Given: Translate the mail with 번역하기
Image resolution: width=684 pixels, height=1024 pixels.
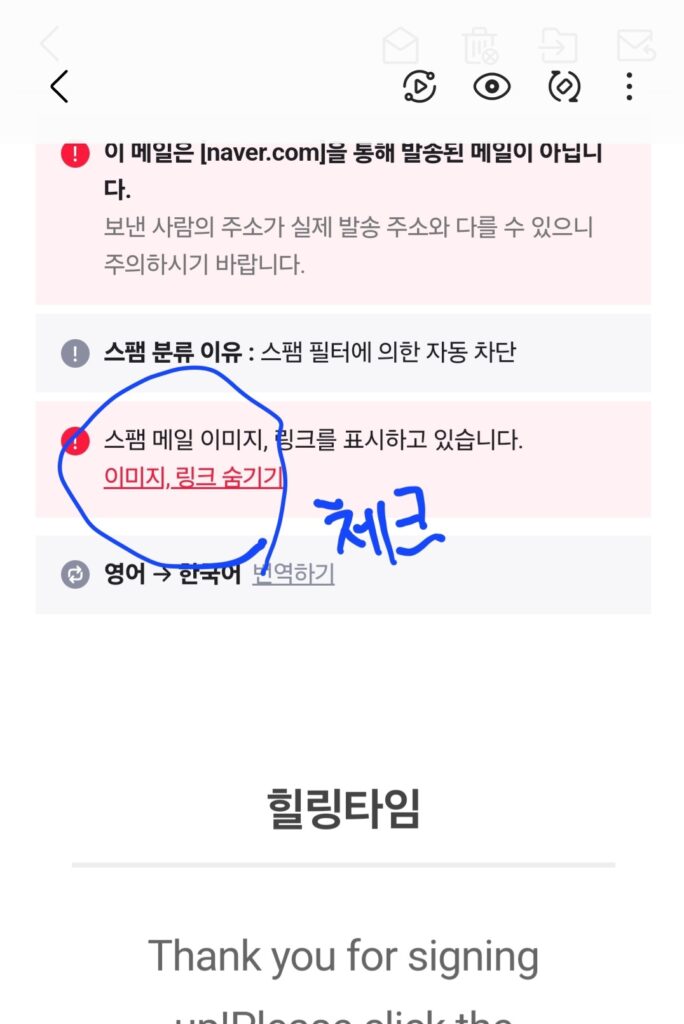Looking at the screenshot, I should [293, 574].
